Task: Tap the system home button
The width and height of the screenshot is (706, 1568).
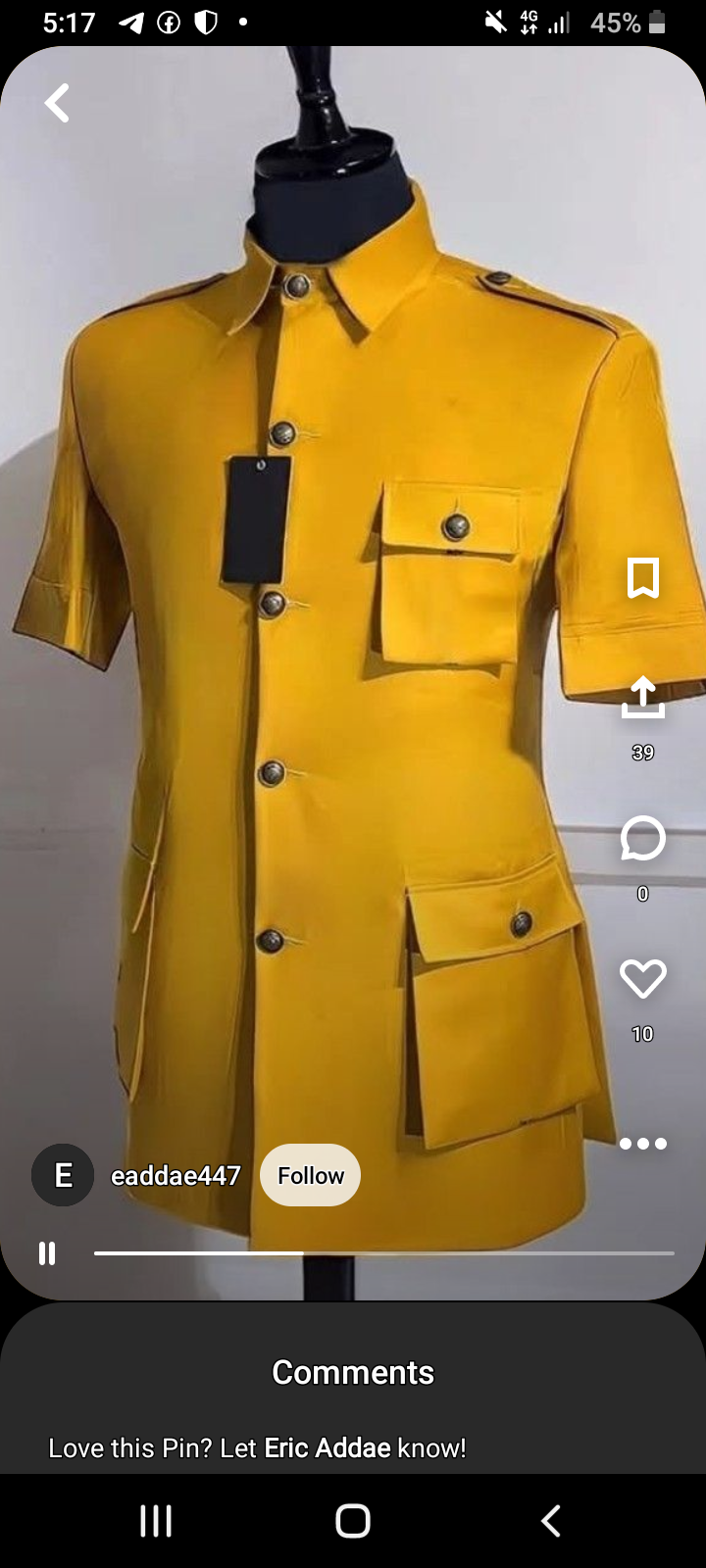Action: [x=352, y=1521]
